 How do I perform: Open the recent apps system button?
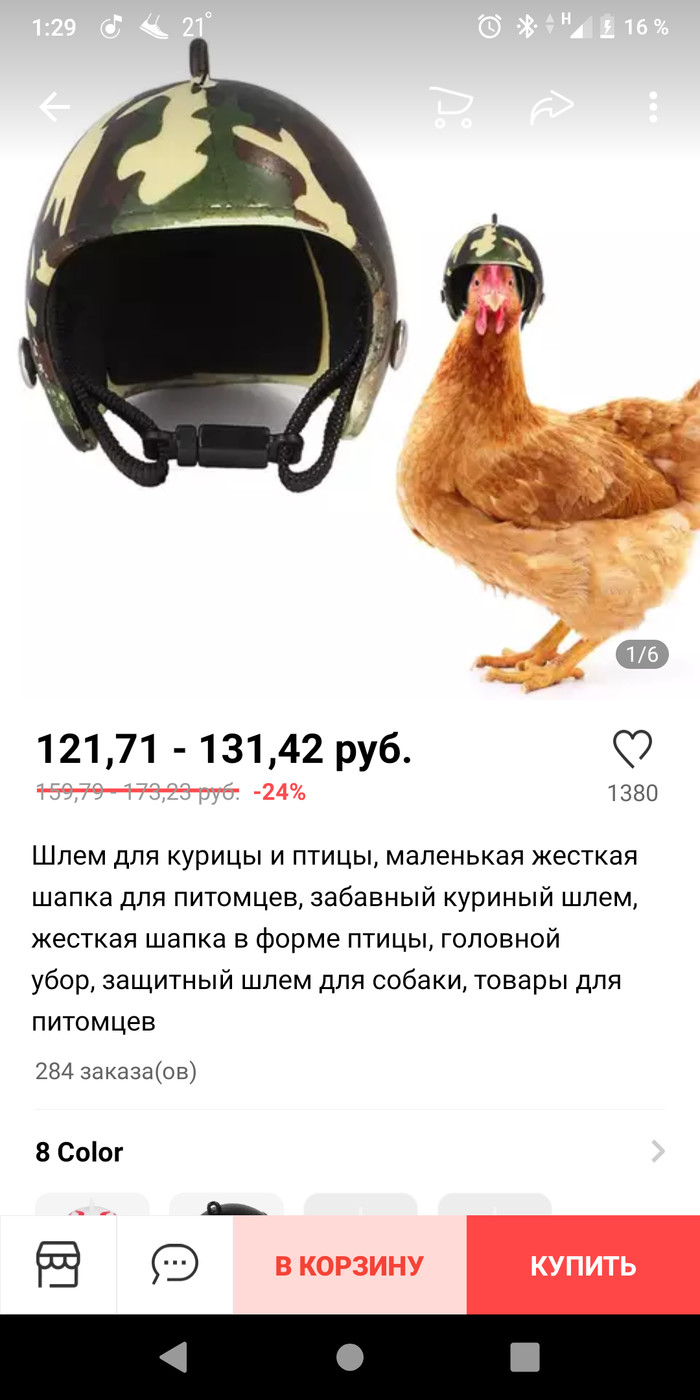[525, 1357]
